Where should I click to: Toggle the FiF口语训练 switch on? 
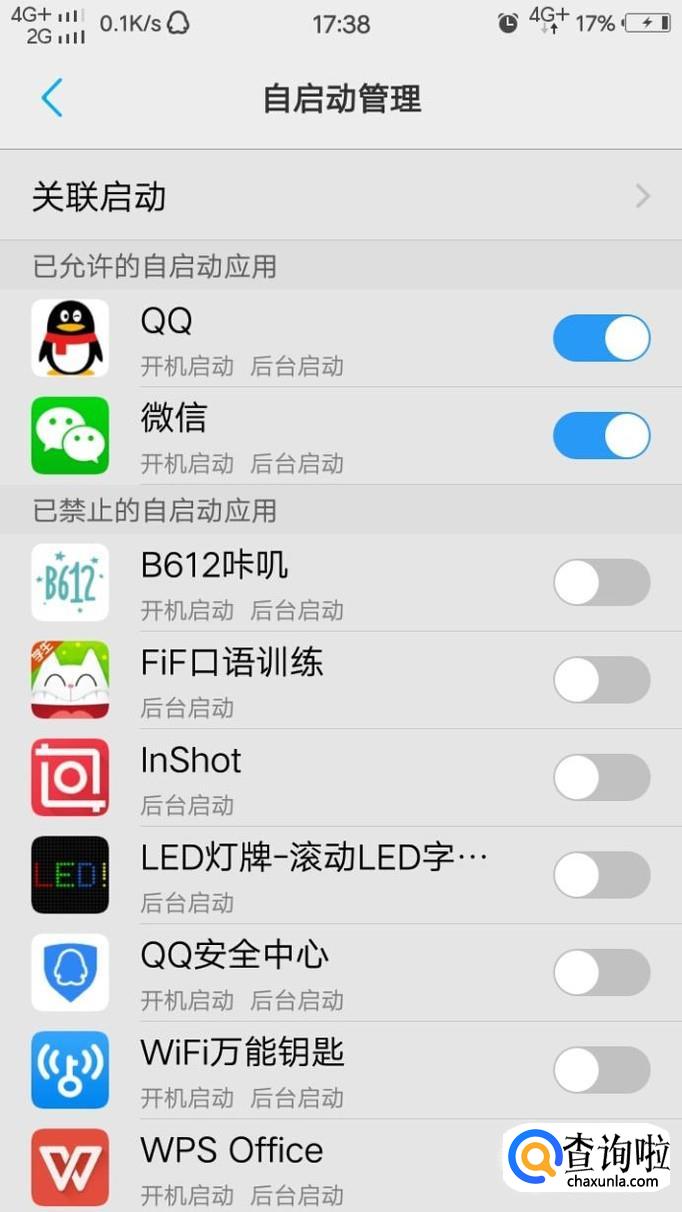[x=601, y=680]
